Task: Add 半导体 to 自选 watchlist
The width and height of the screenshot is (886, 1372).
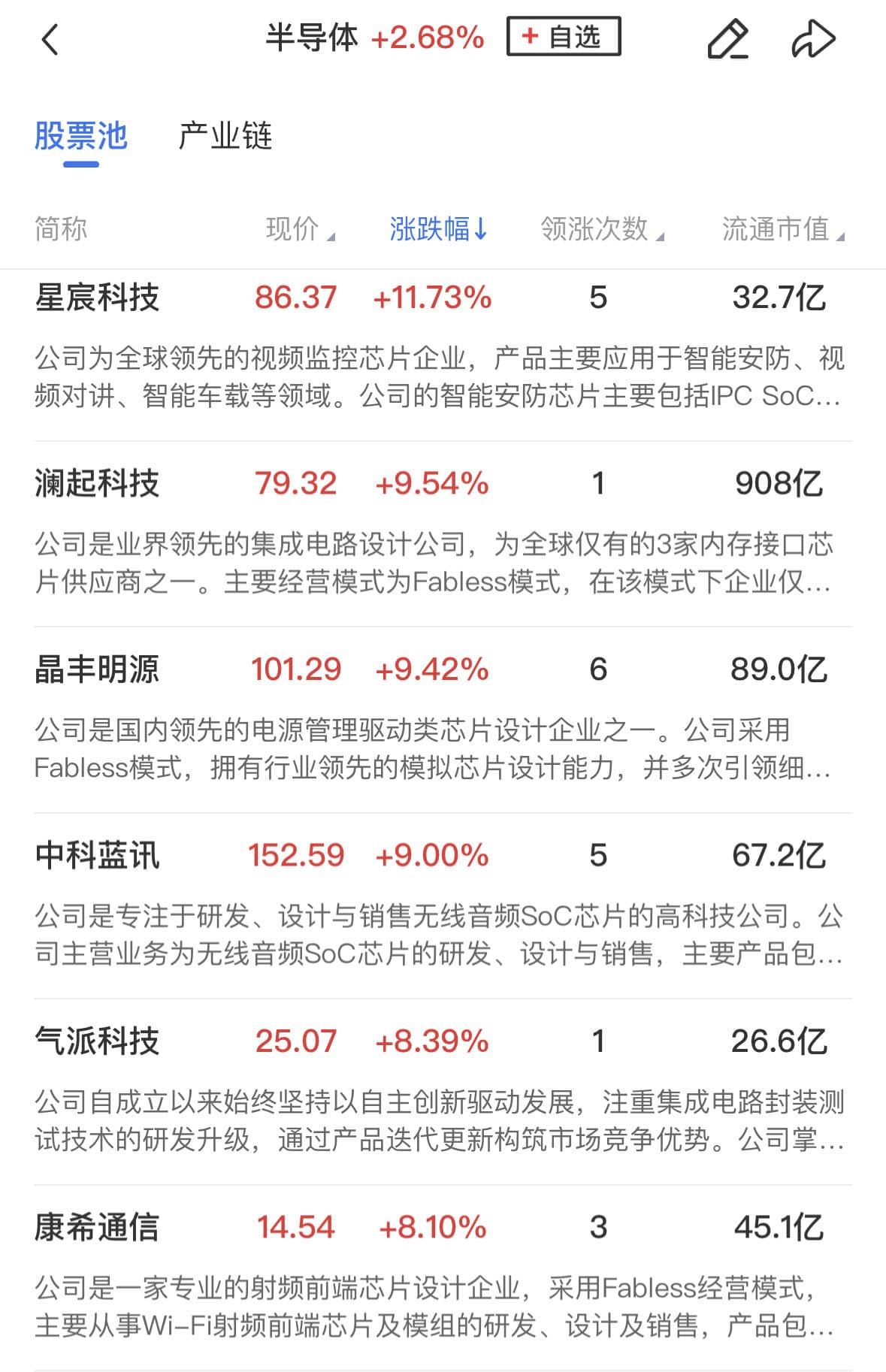Action: tap(564, 37)
